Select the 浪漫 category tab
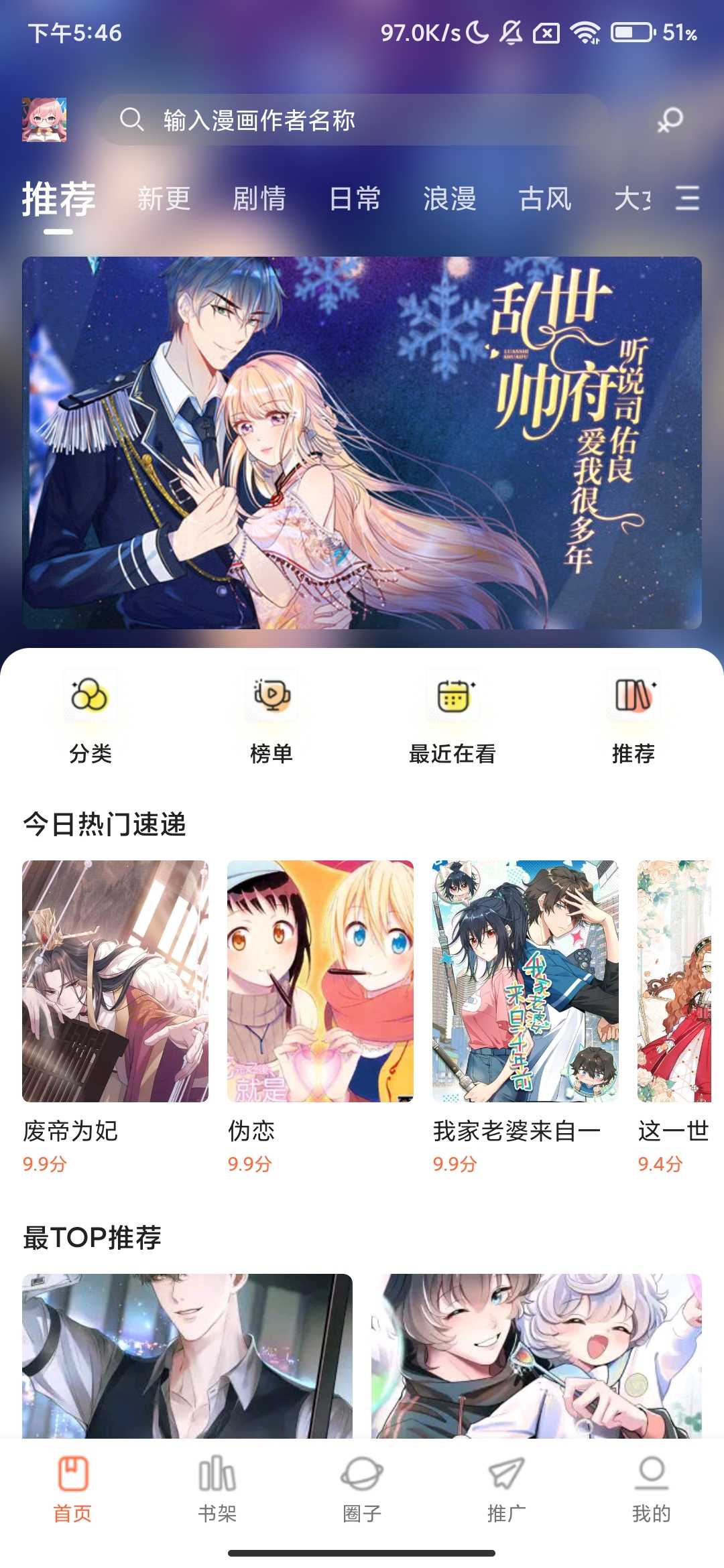The width and height of the screenshot is (724, 1568). 450,199
